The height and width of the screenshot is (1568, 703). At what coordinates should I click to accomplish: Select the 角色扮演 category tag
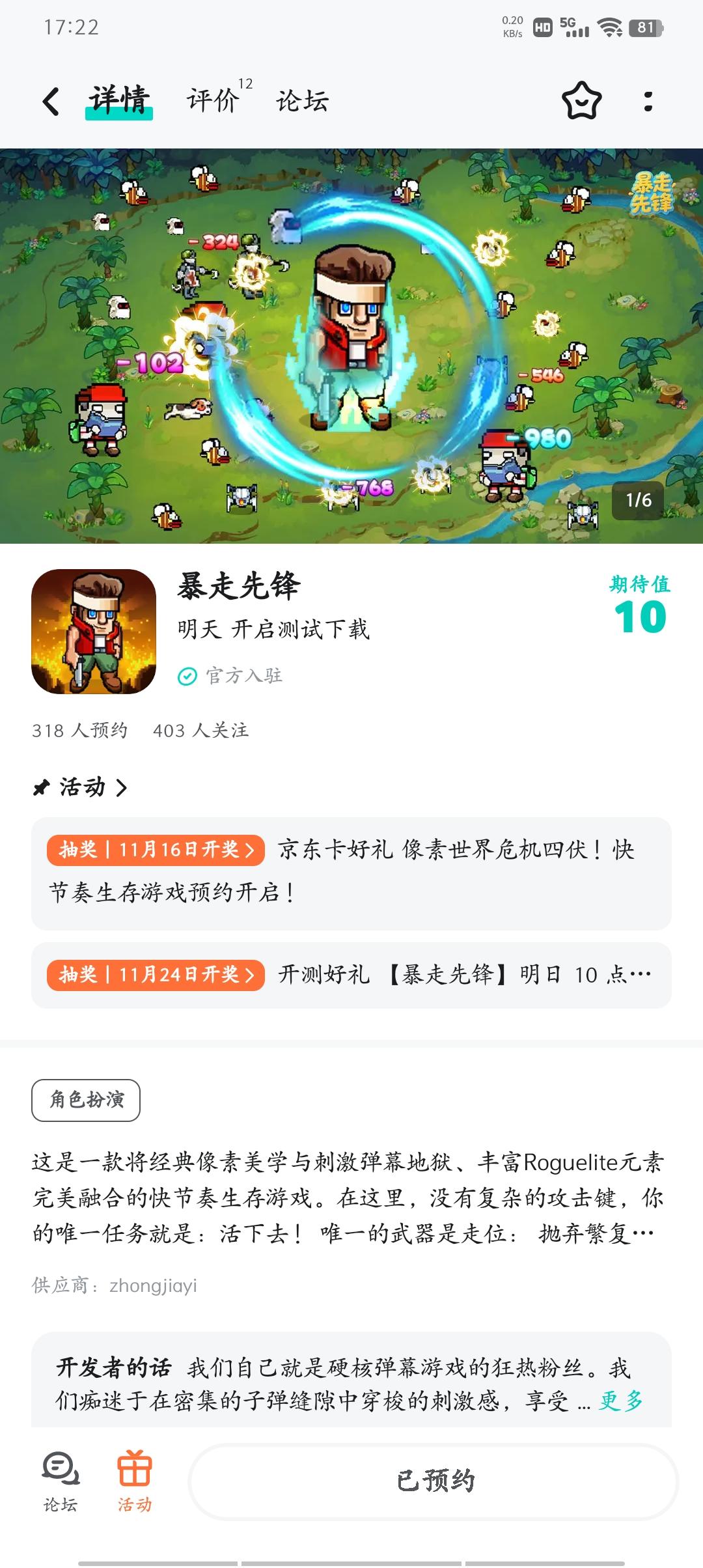point(87,1099)
